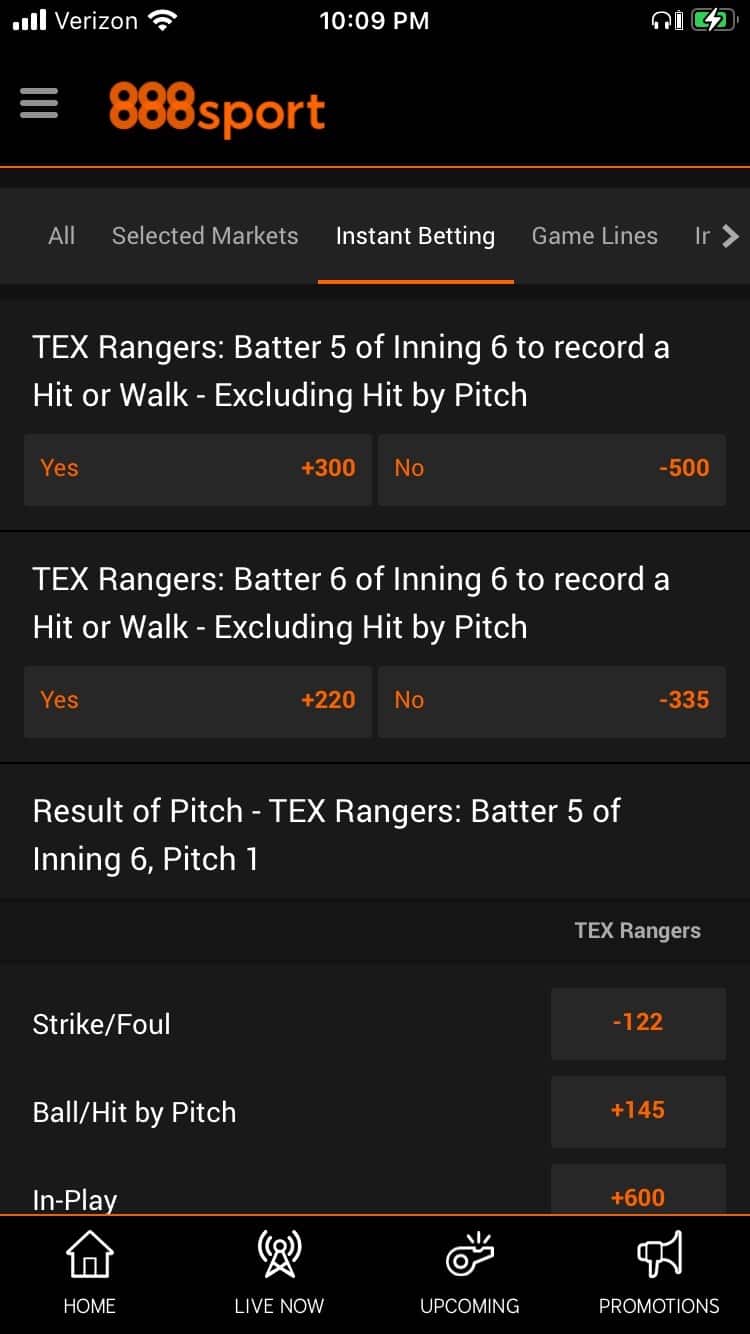
Task: Pick No -335 for Batter 6
Action: pos(552,700)
